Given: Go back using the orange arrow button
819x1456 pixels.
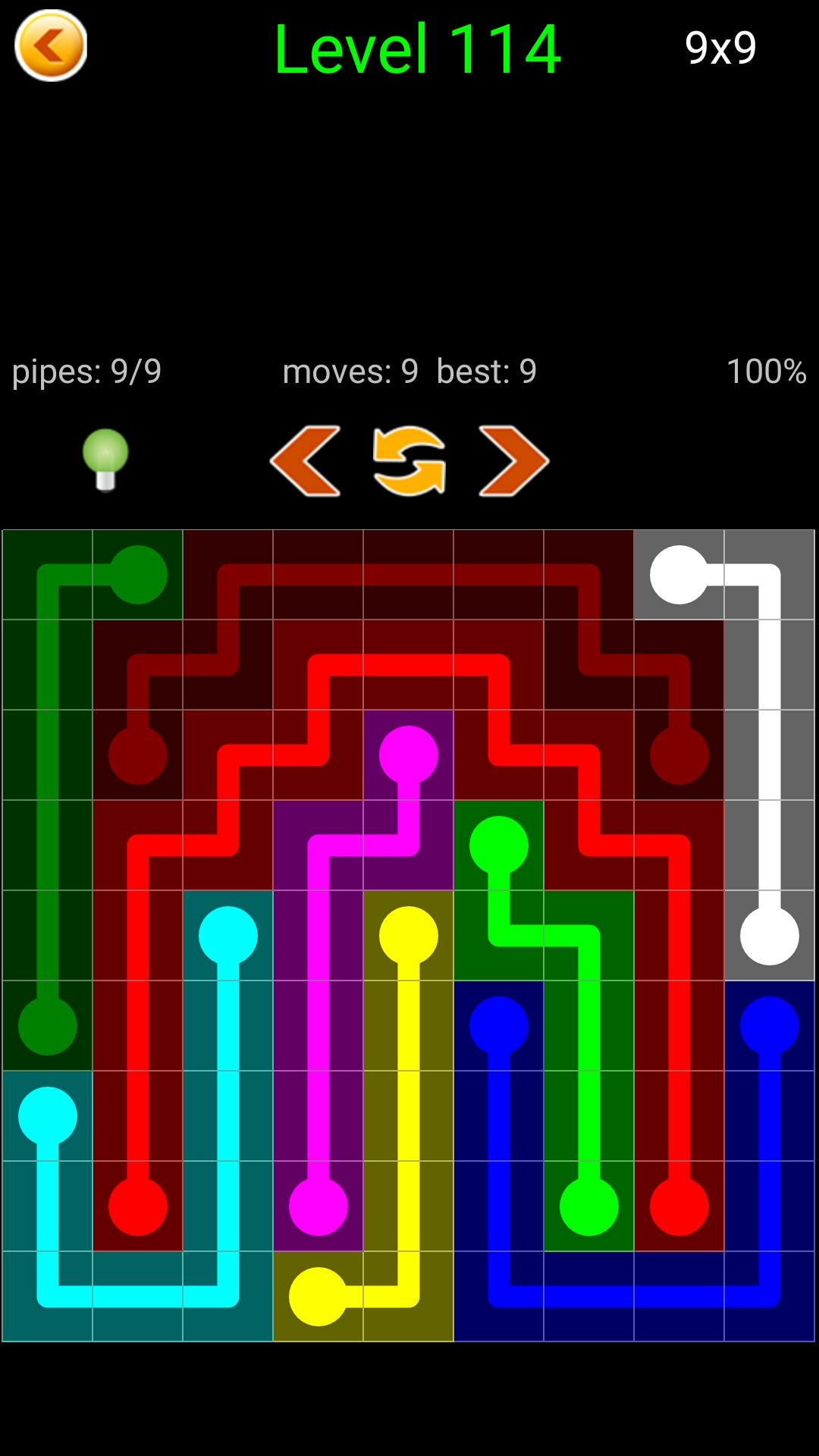Looking at the screenshot, I should pos(51,45).
